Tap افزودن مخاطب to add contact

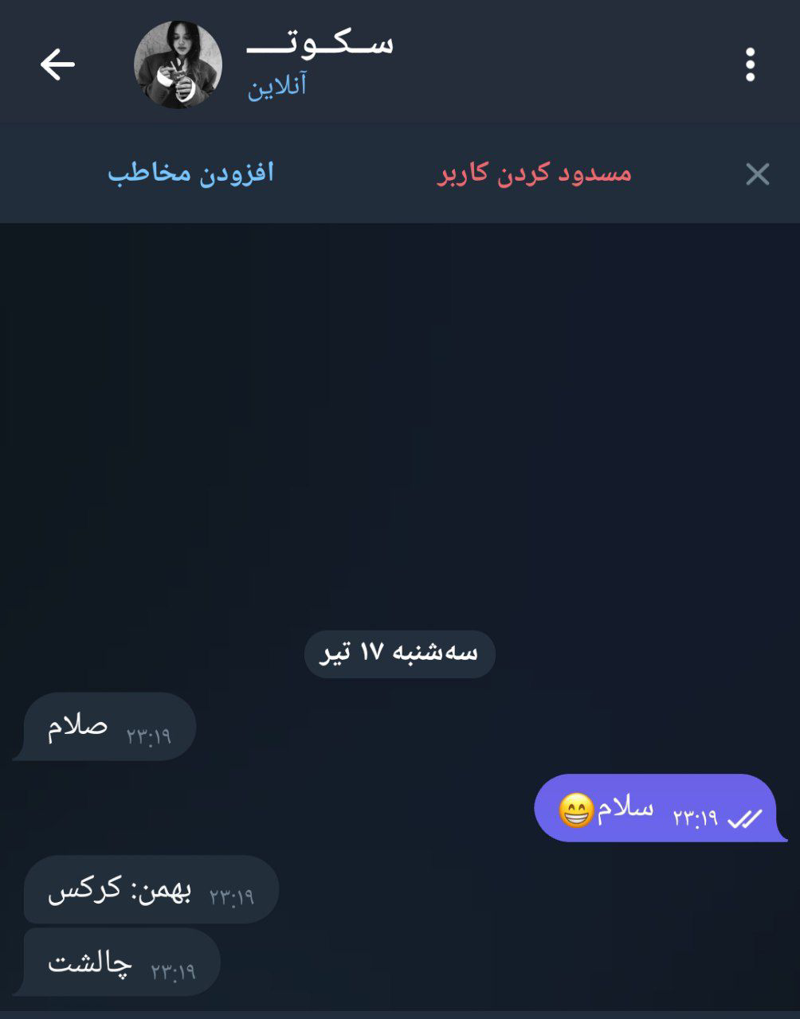(x=191, y=173)
